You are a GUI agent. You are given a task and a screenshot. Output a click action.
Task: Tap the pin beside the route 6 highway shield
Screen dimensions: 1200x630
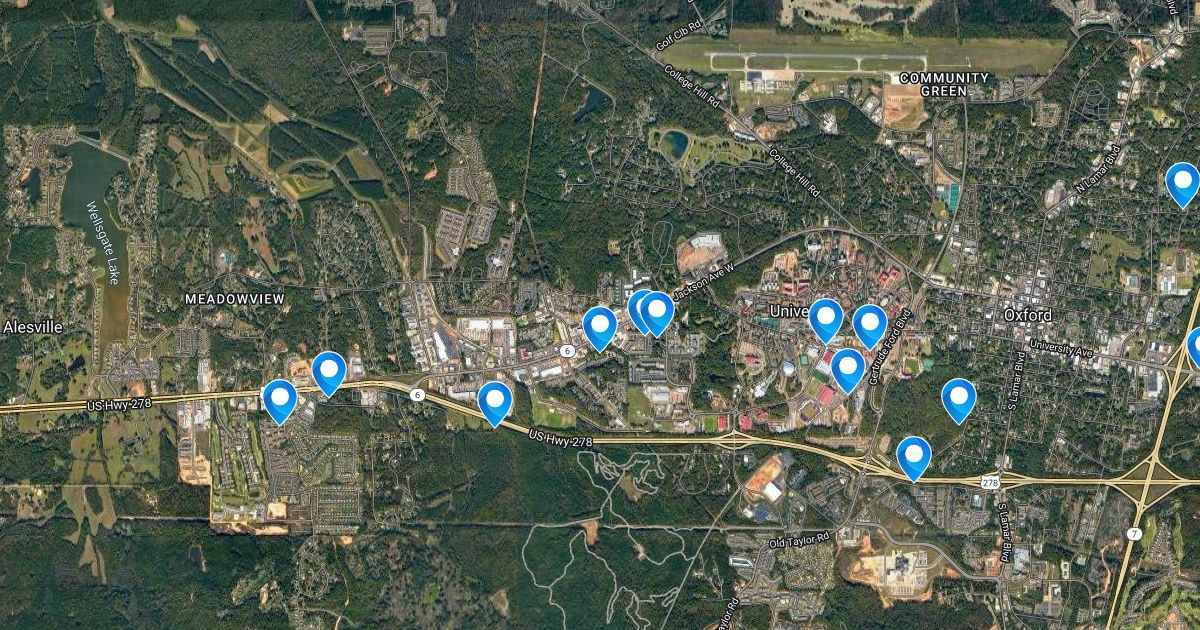[495, 402]
